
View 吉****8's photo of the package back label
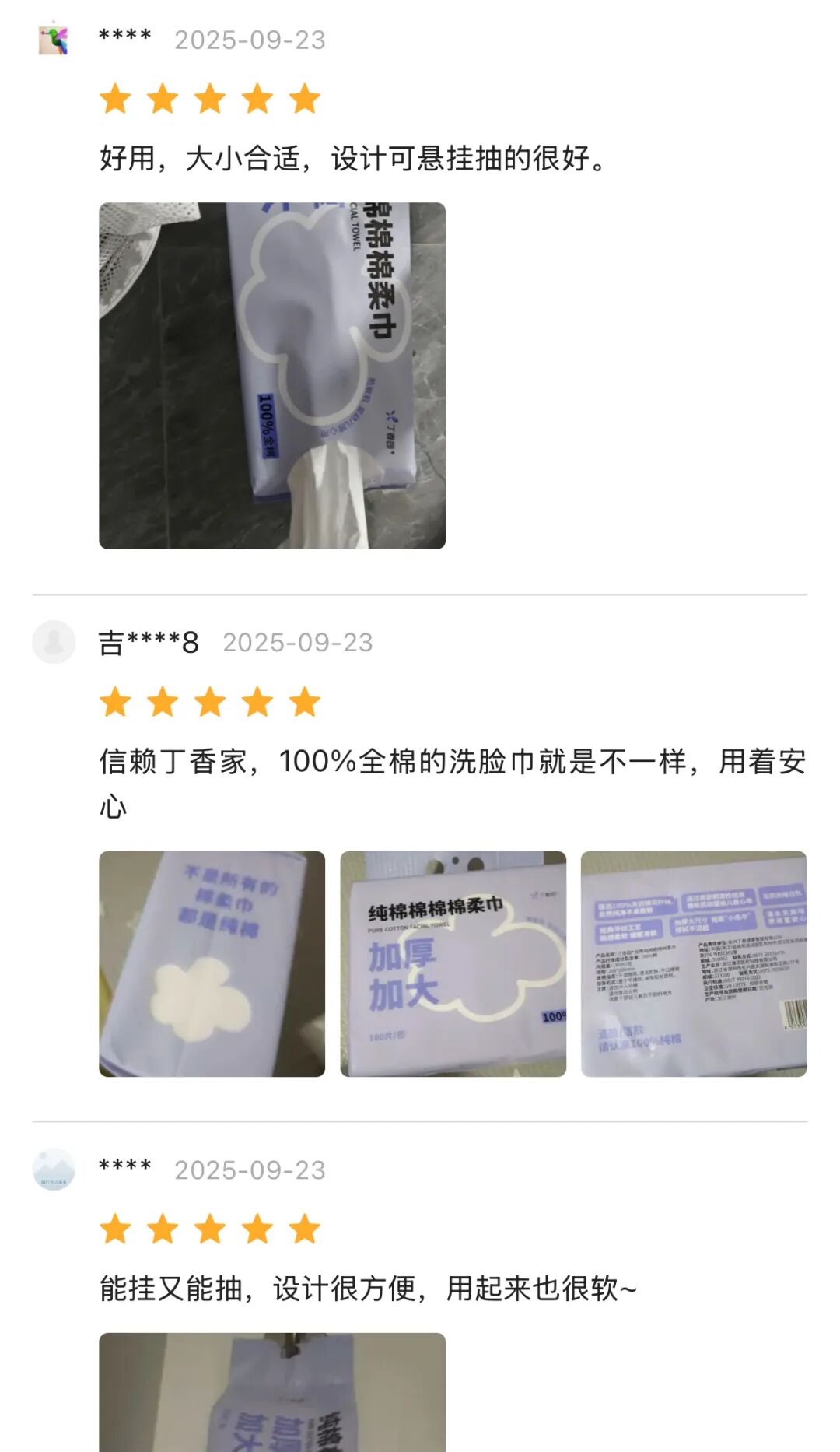pyautogui.click(x=694, y=963)
